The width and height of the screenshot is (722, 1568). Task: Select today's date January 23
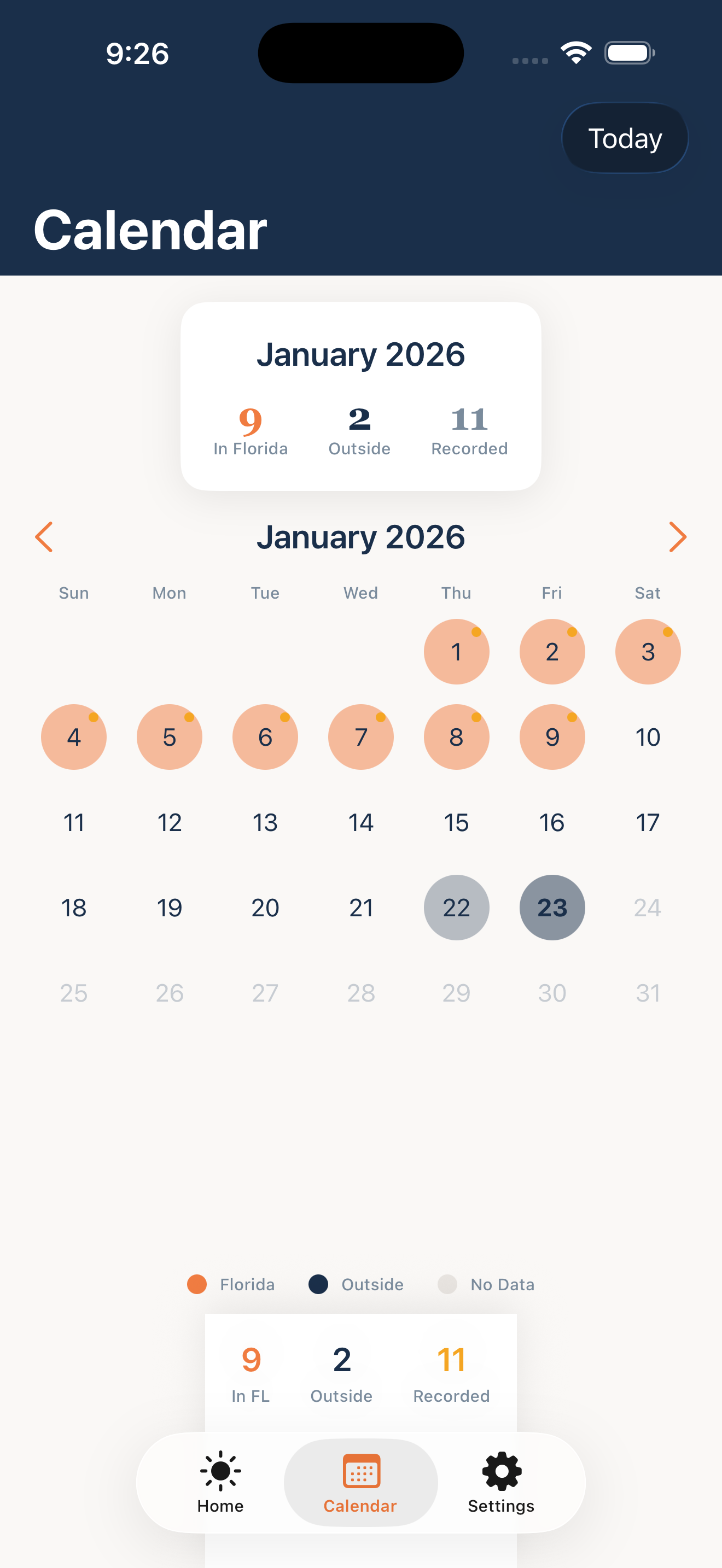point(551,908)
